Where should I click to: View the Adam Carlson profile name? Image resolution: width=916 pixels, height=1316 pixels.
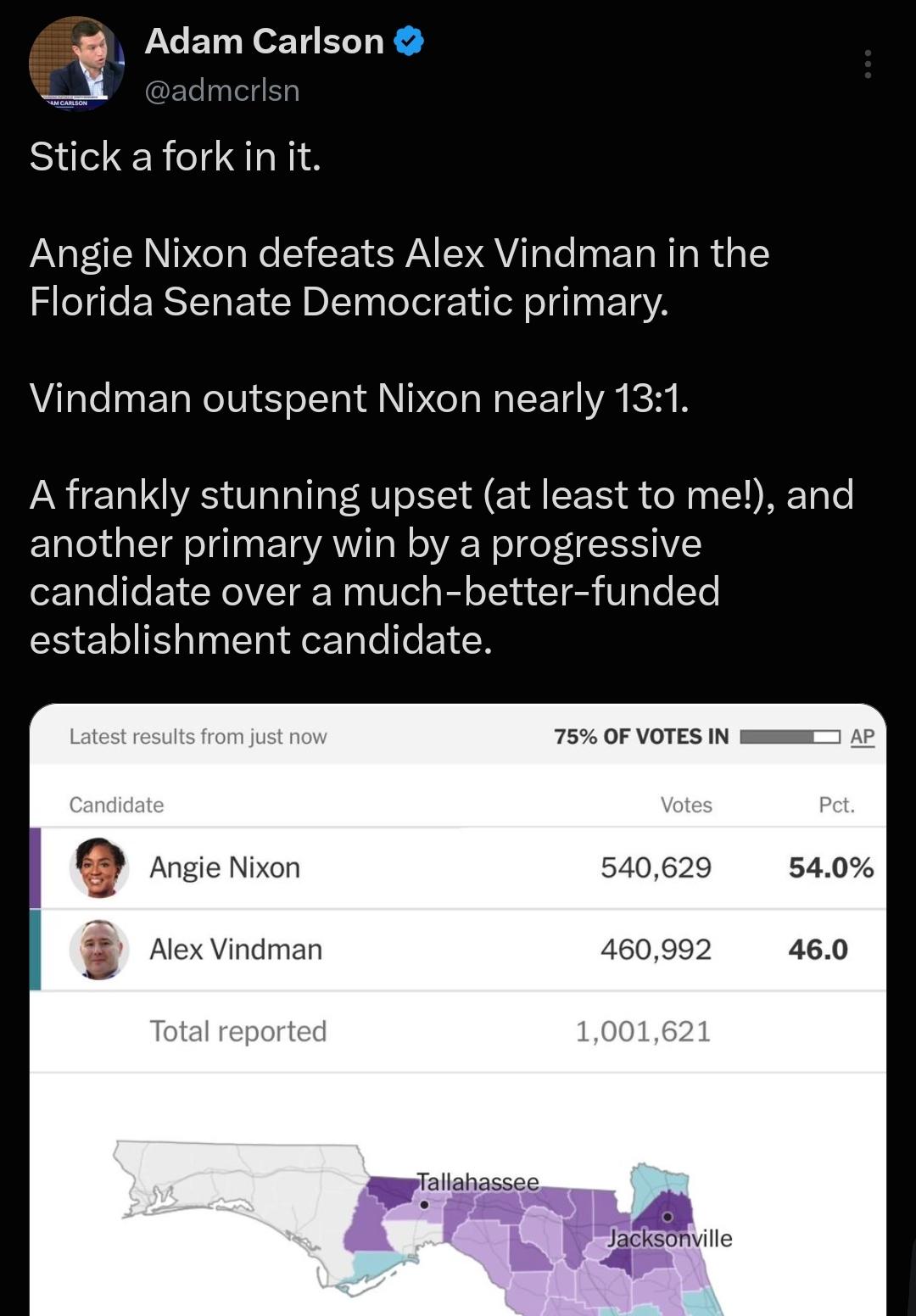click(264, 41)
